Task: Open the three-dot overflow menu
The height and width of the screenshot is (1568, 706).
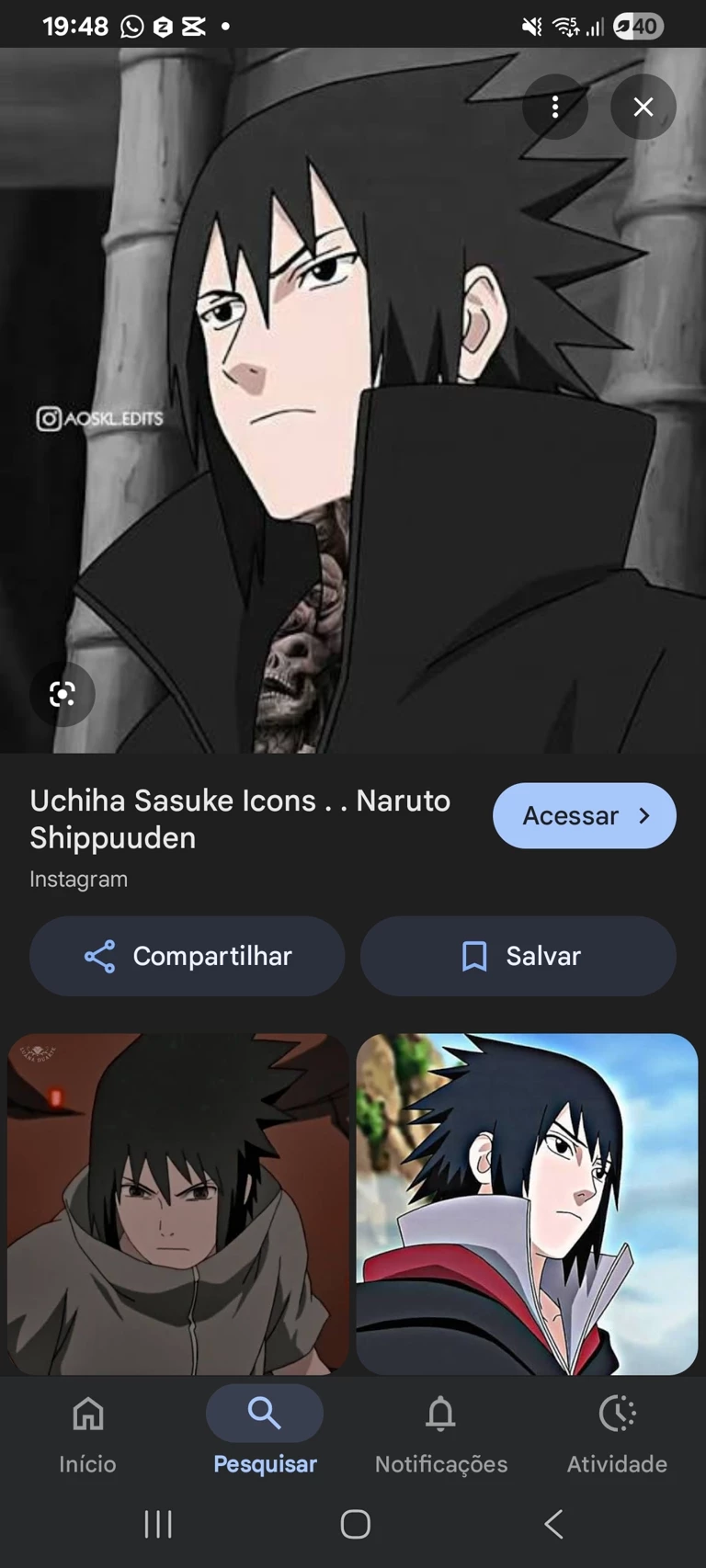Action: [555, 108]
